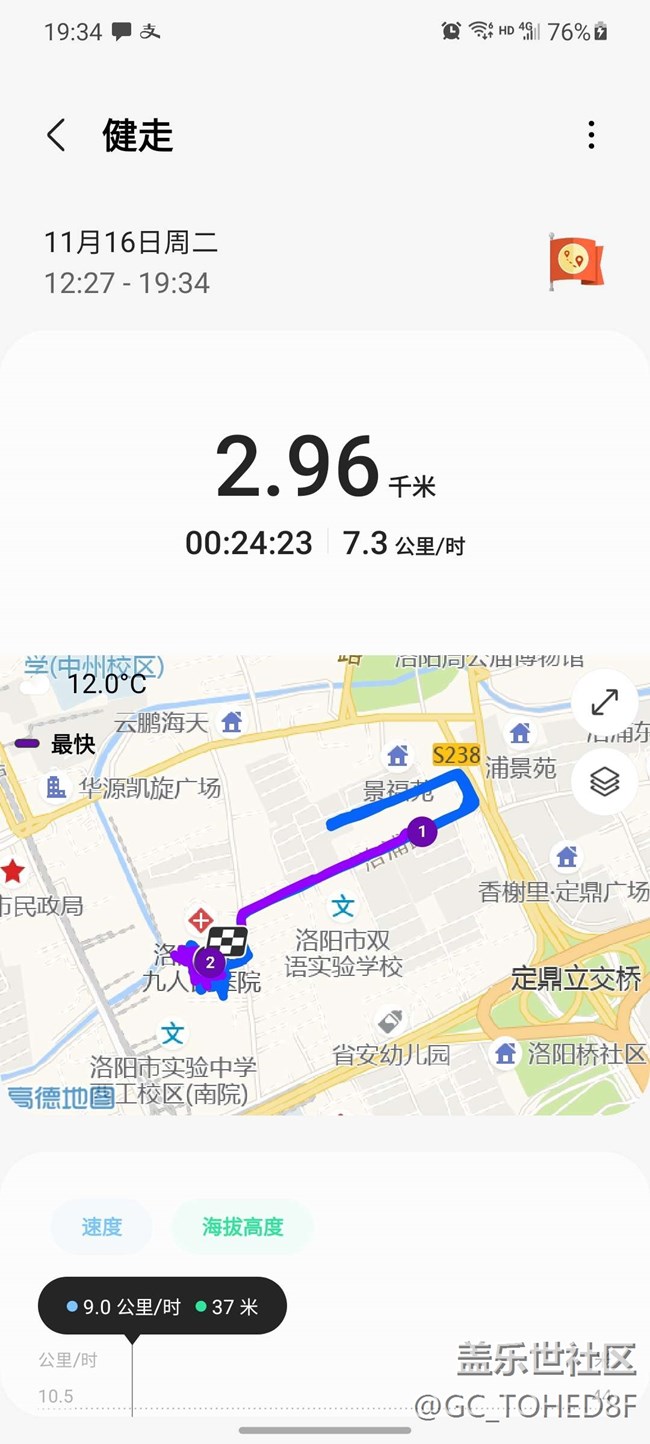Toggle the 海拔高度 chart chip
Viewport: 650px width, 1444px height.
click(243, 1227)
